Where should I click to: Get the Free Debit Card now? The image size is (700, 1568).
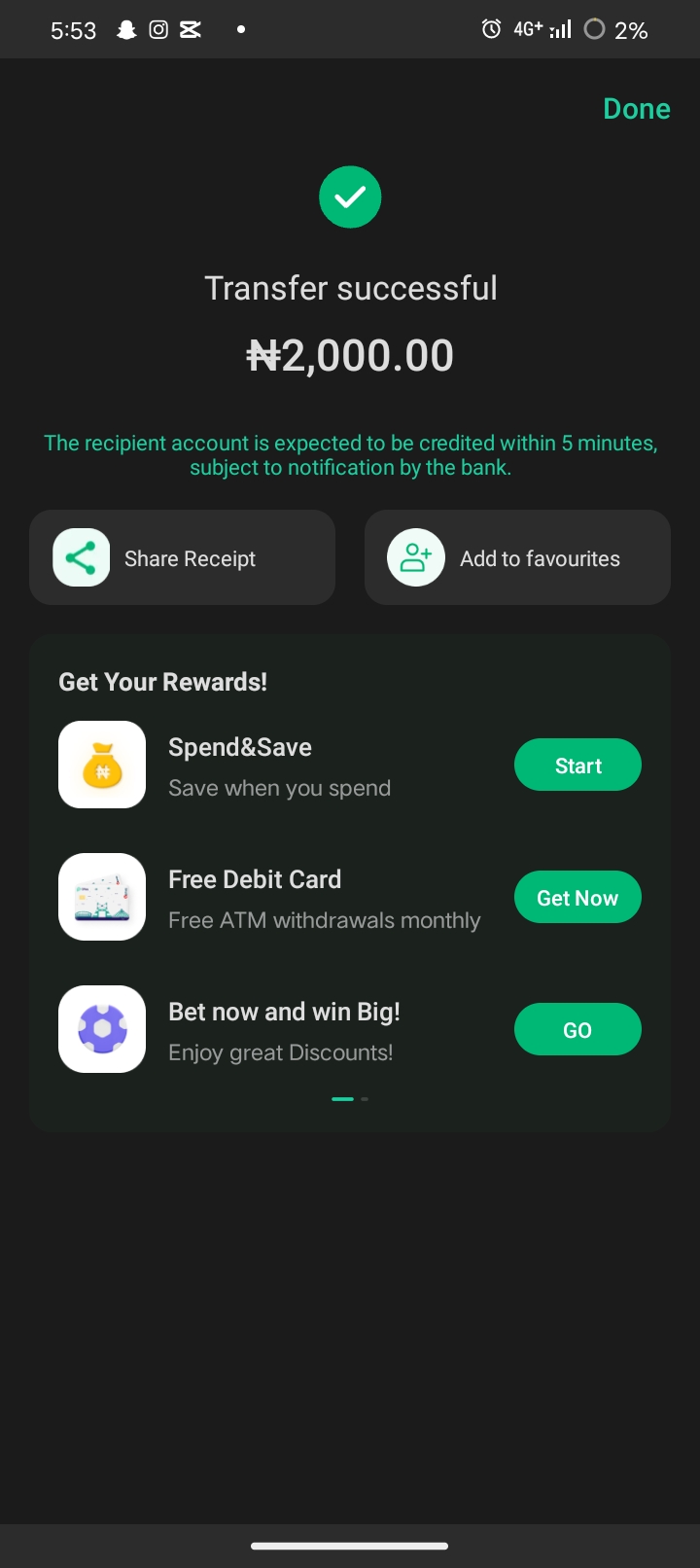point(577,898)
